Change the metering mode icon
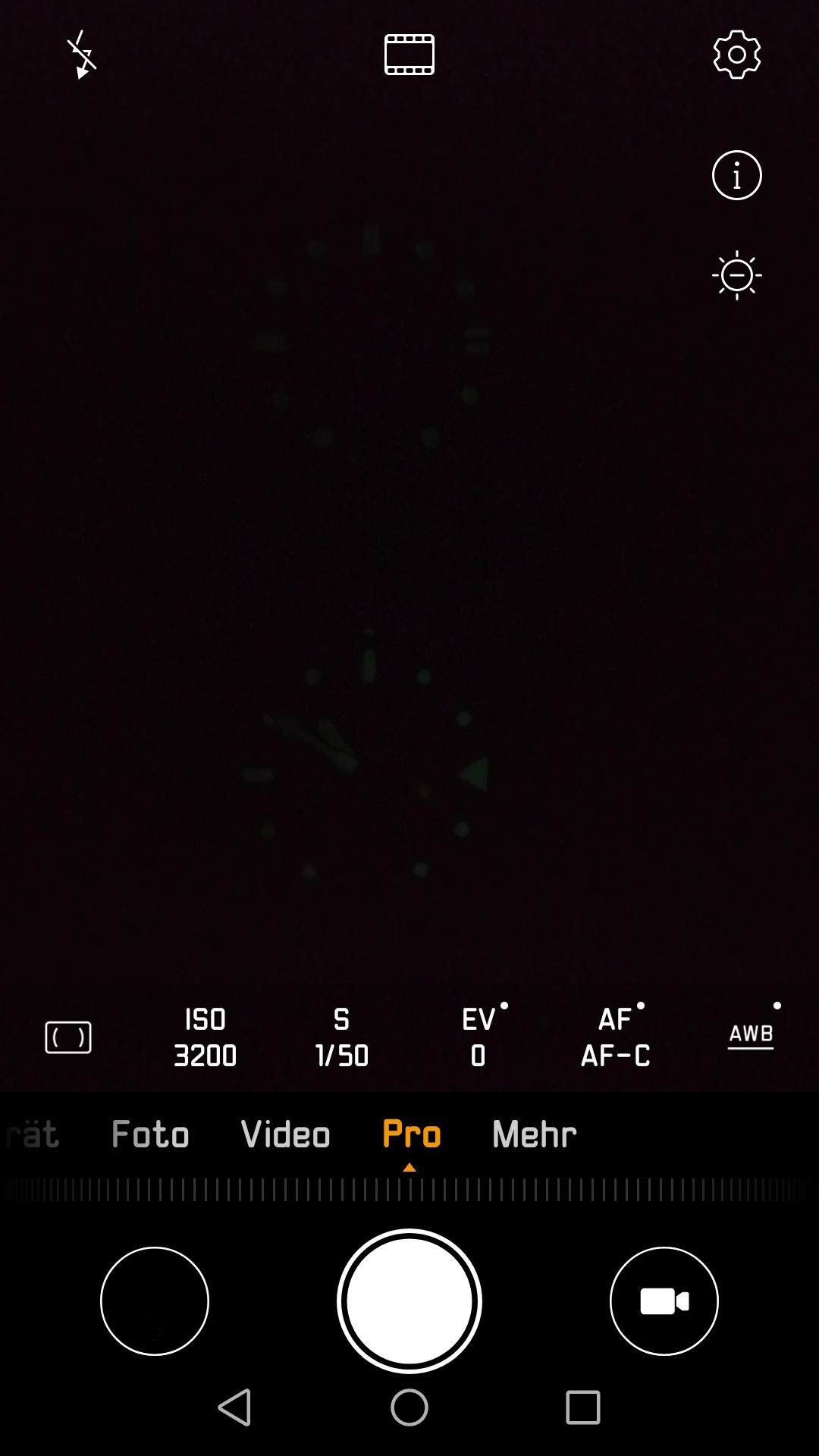Image resolution: width=819 pixels, height=1456 pixels. 68,1037
